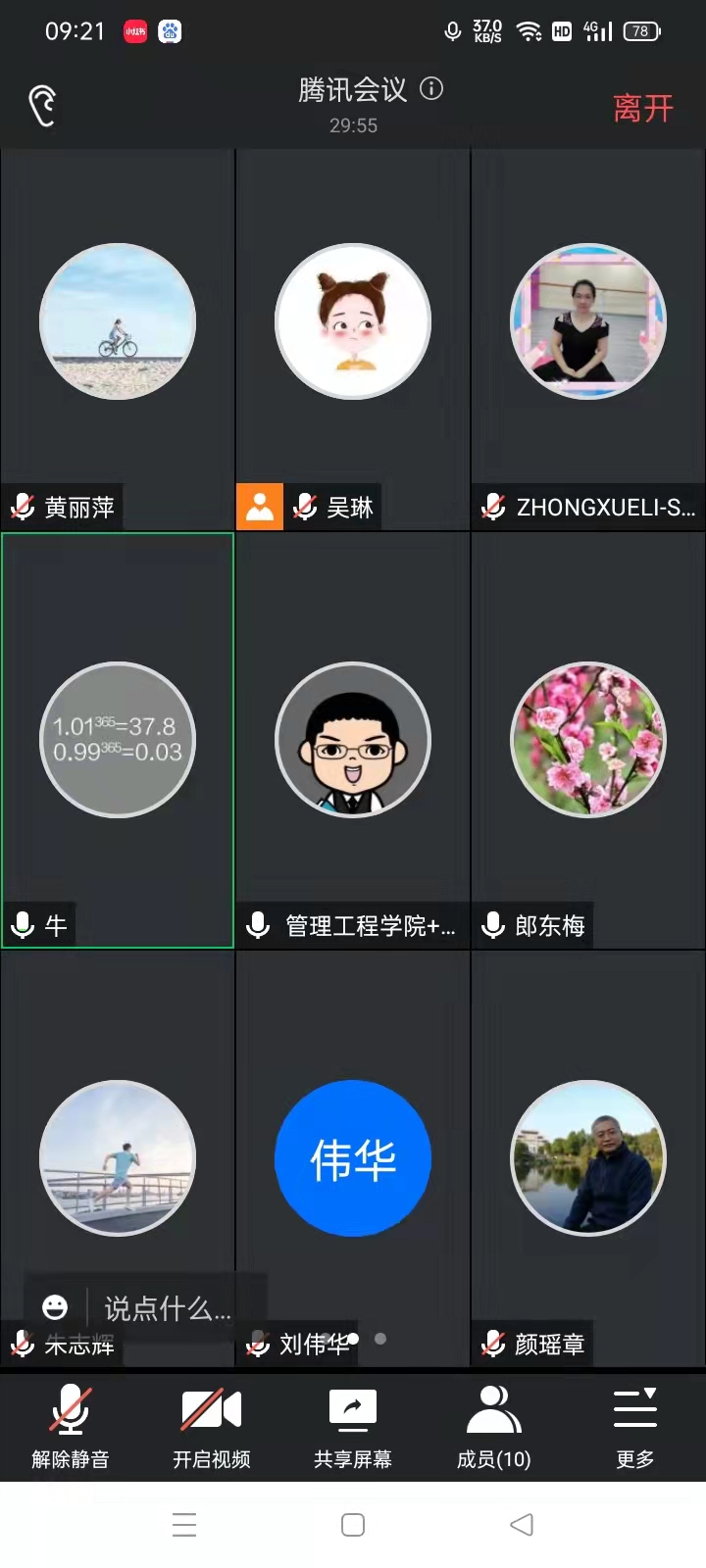
Task: Select the speaking participant 牛's tile
Action: pos(118,741)
